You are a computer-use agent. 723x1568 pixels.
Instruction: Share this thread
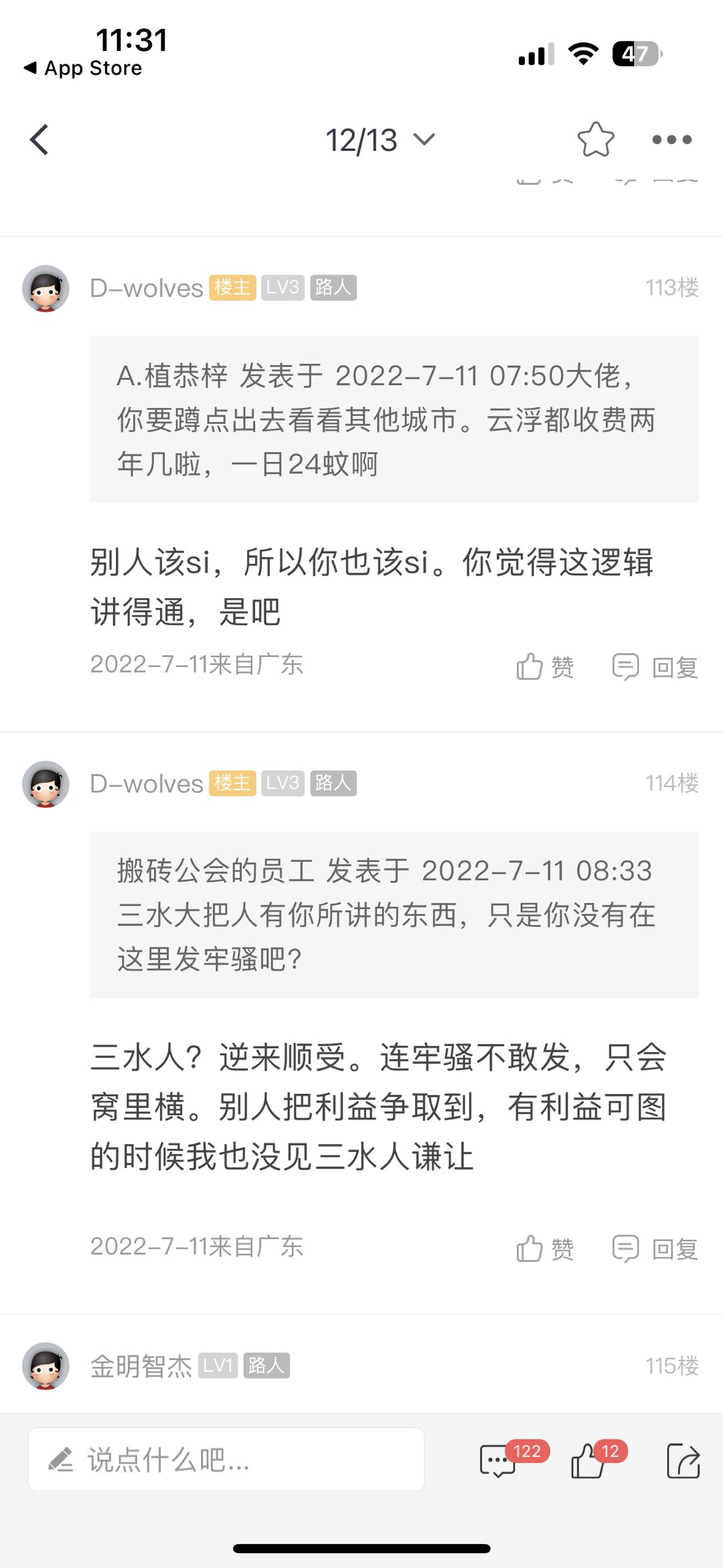coord(683,1460)
